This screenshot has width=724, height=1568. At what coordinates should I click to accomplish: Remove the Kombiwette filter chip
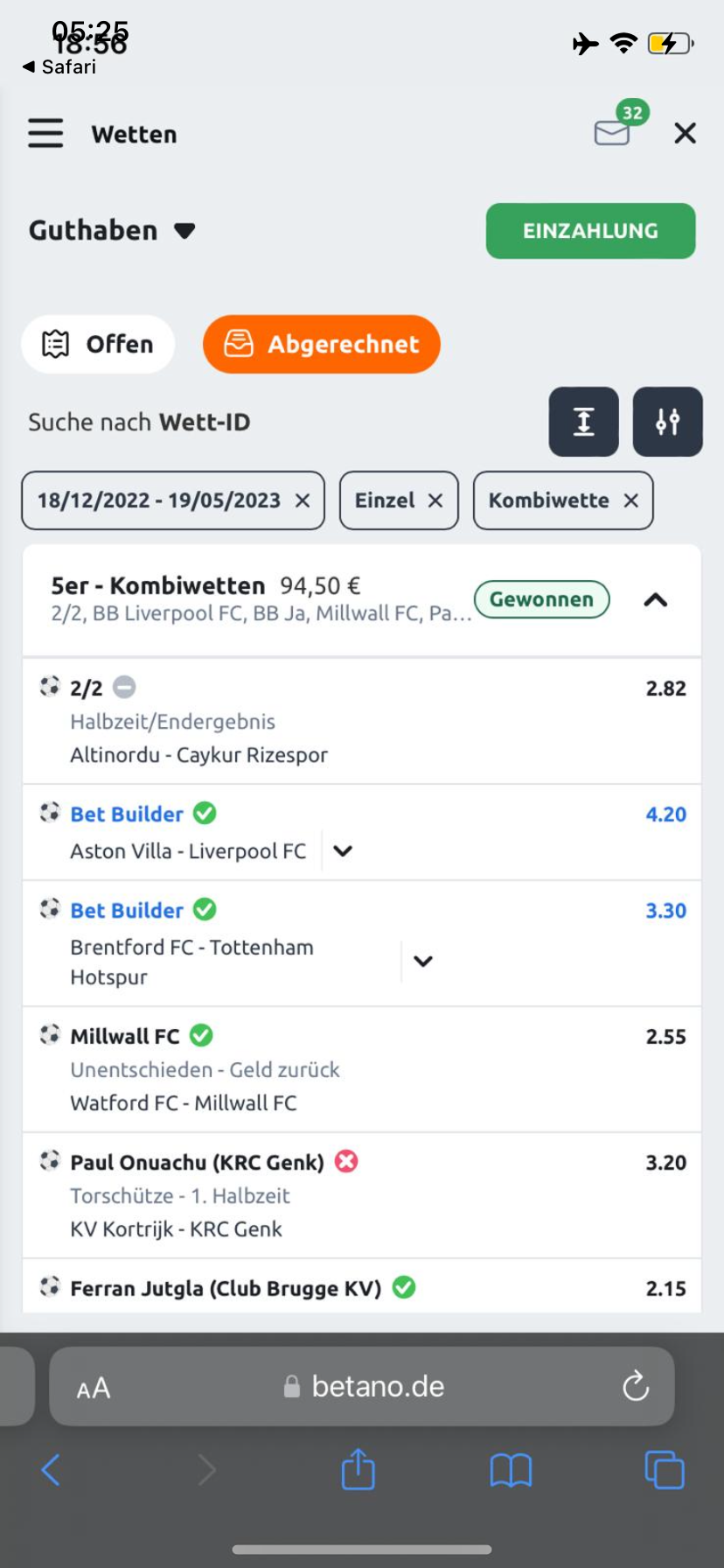coord(630,500)
